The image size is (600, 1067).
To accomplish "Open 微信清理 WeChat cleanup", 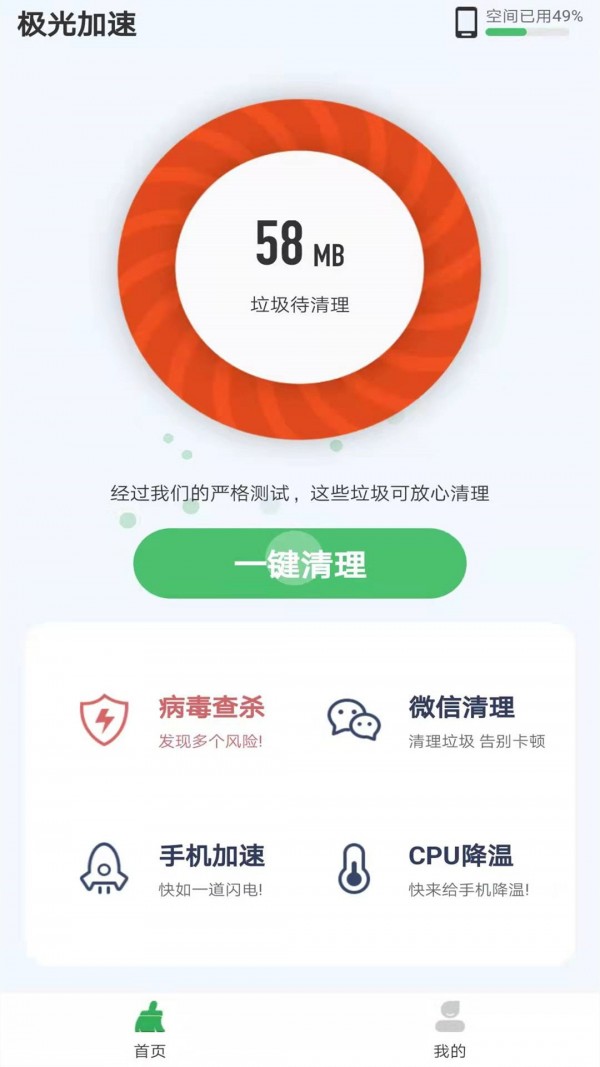I will click(x=437, y=721).
